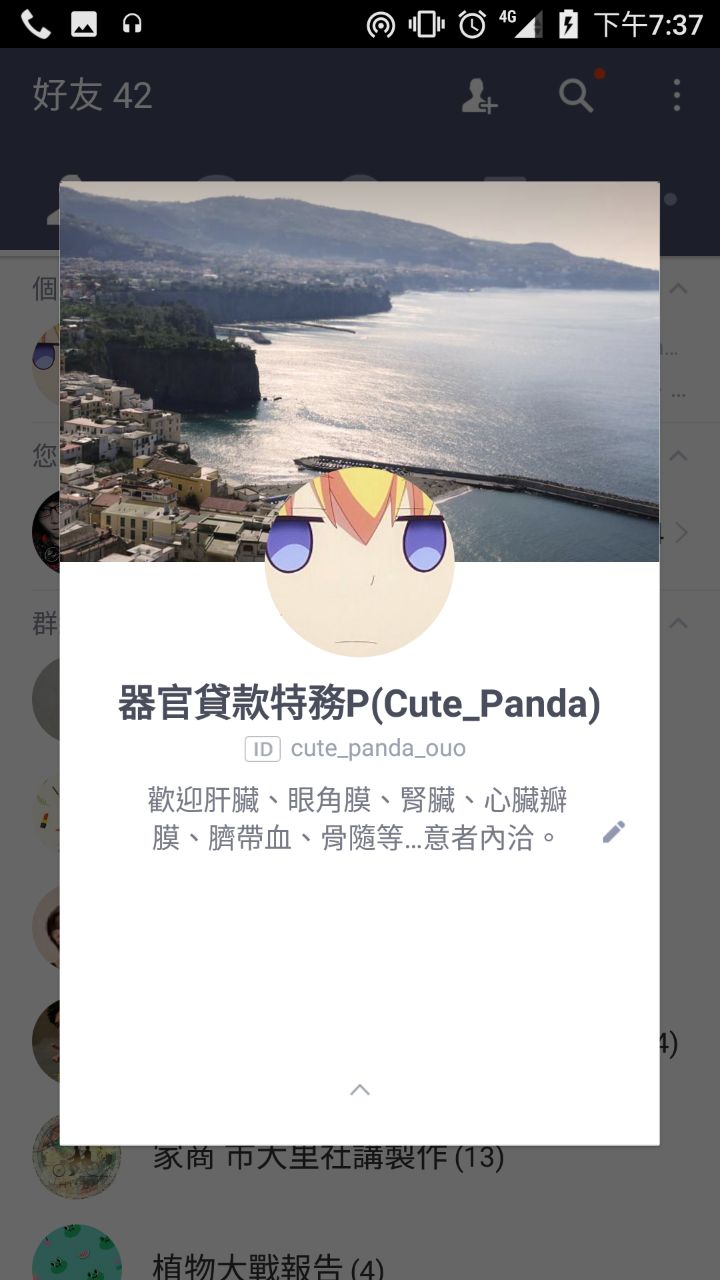Edit the profile status message
The image size is (720, 1280).
[x=614, y=832]
